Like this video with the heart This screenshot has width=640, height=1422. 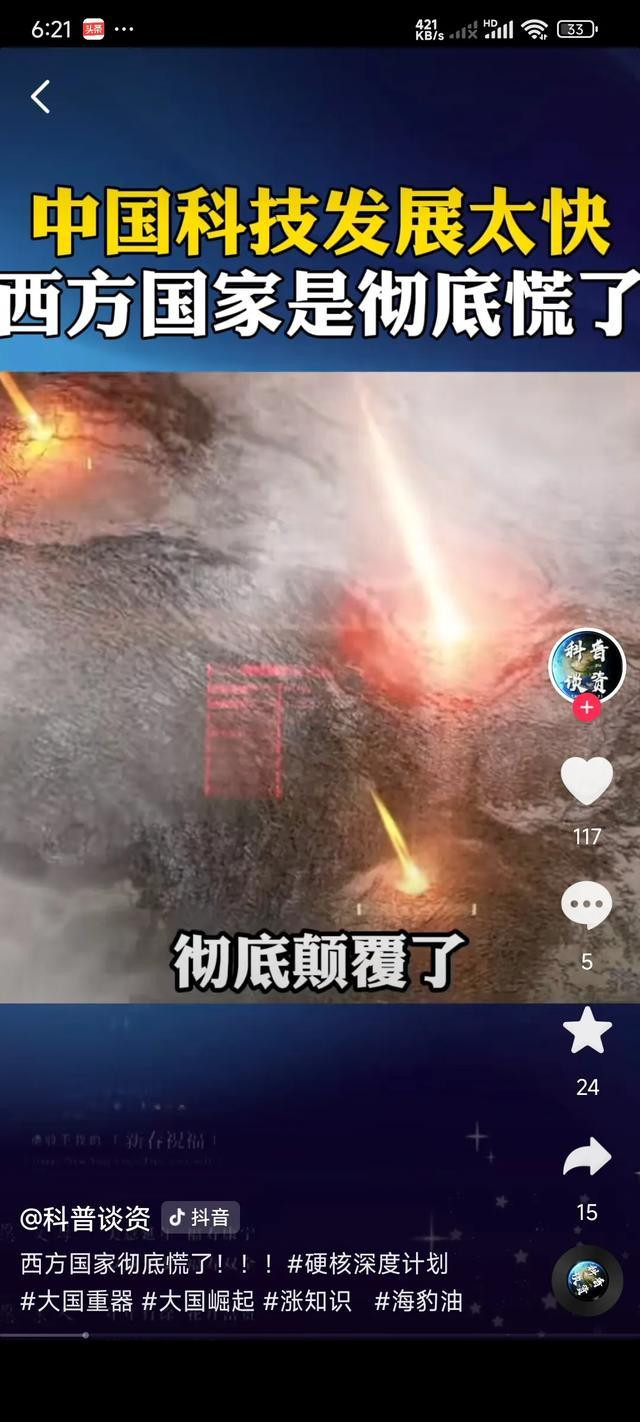tap(587, 781)
